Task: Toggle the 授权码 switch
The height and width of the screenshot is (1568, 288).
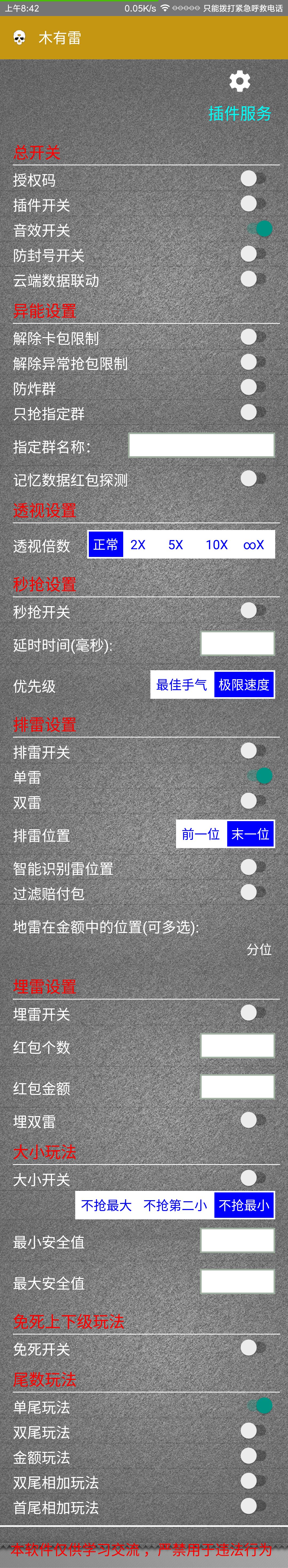Action: click(253, 179)
